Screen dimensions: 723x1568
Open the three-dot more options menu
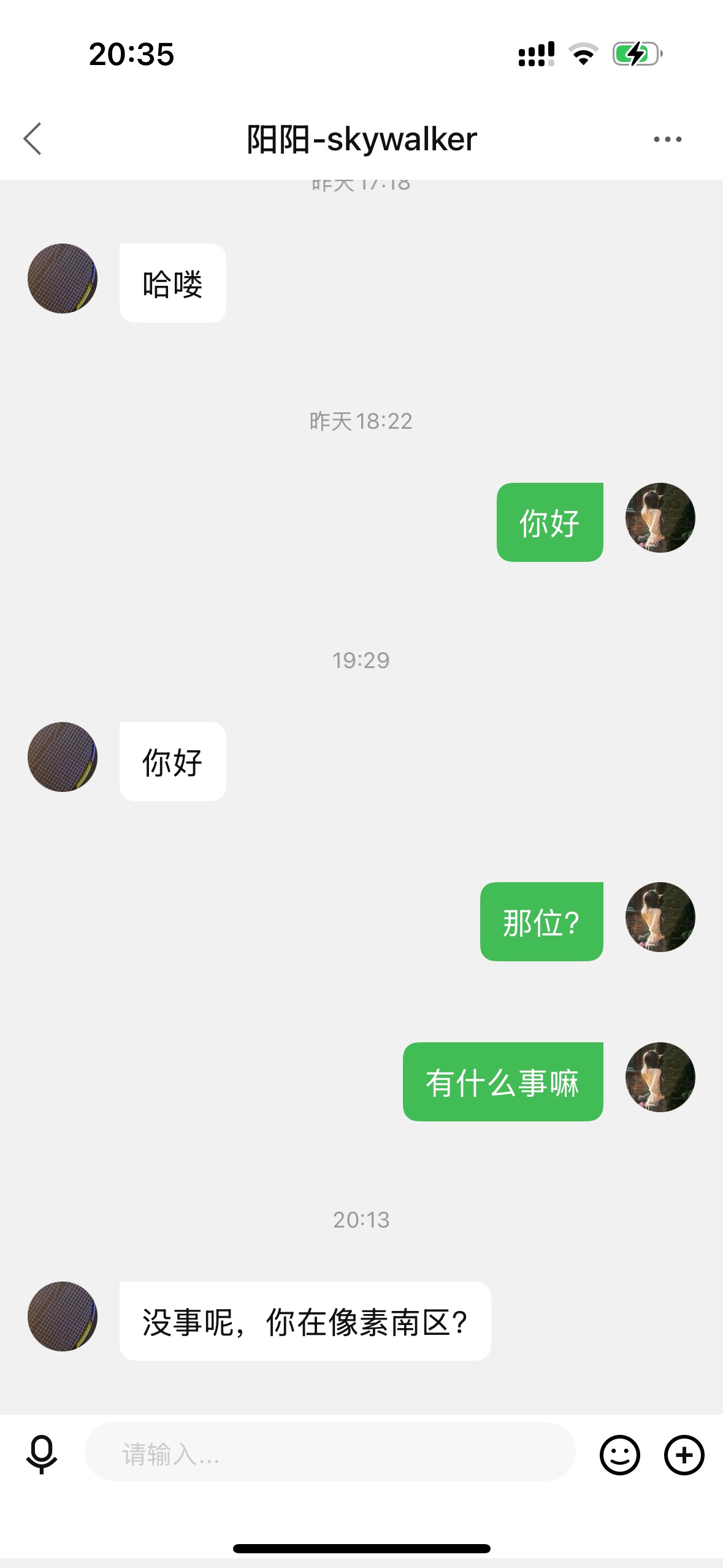click(x=667, y=140)
